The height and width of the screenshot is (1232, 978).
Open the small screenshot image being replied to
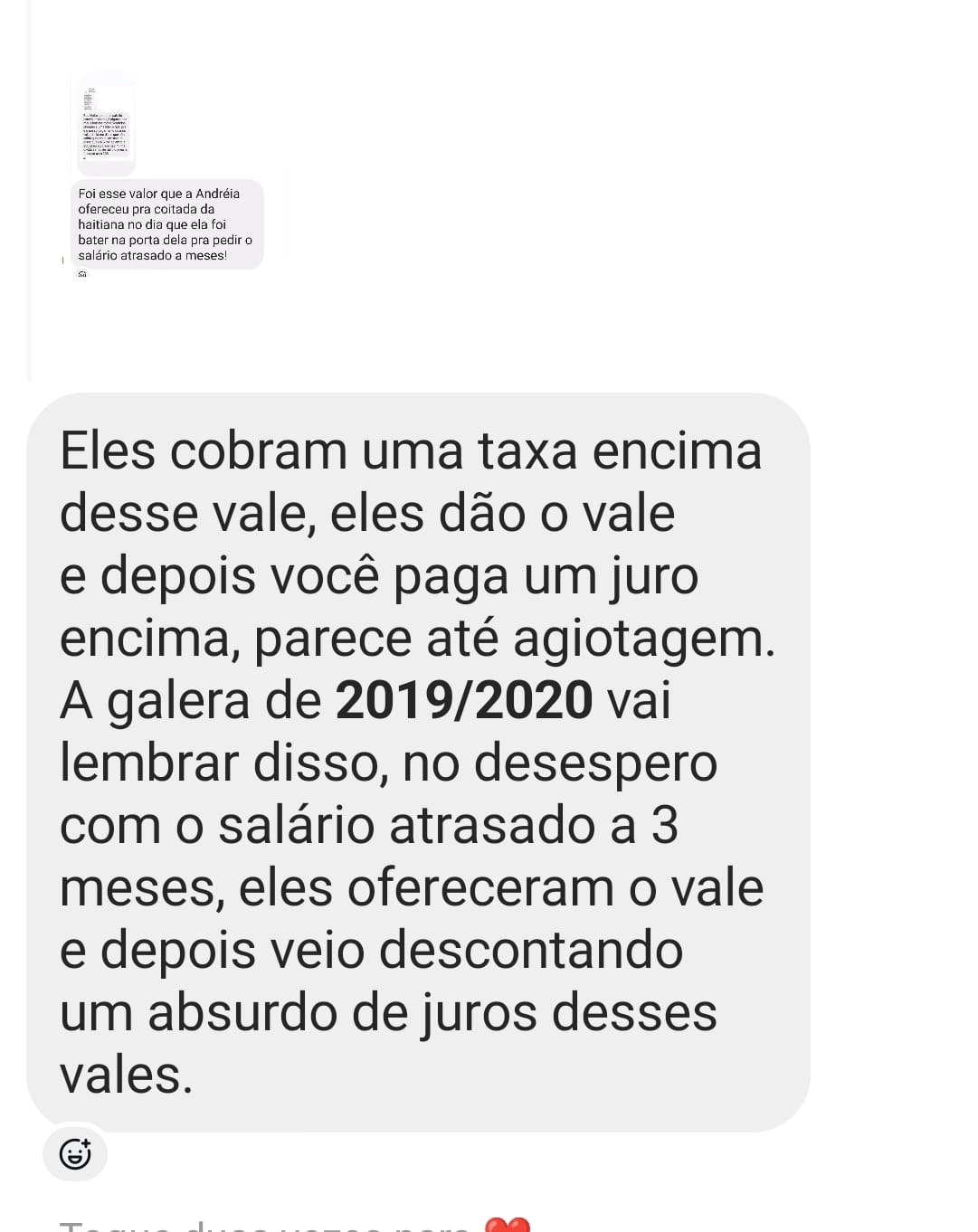pyautogui.click(x=106, y=123)
